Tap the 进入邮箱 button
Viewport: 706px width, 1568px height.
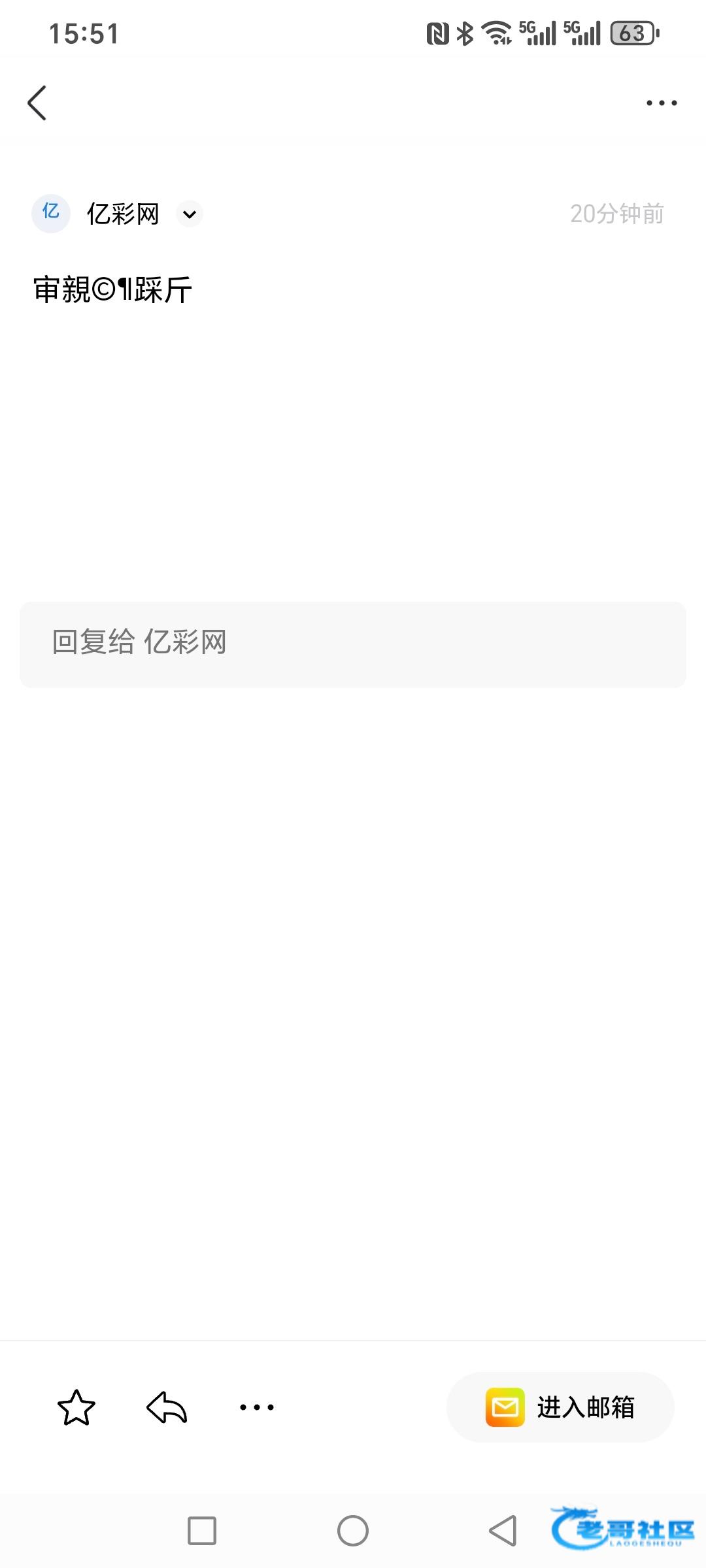click(560, 1407)
